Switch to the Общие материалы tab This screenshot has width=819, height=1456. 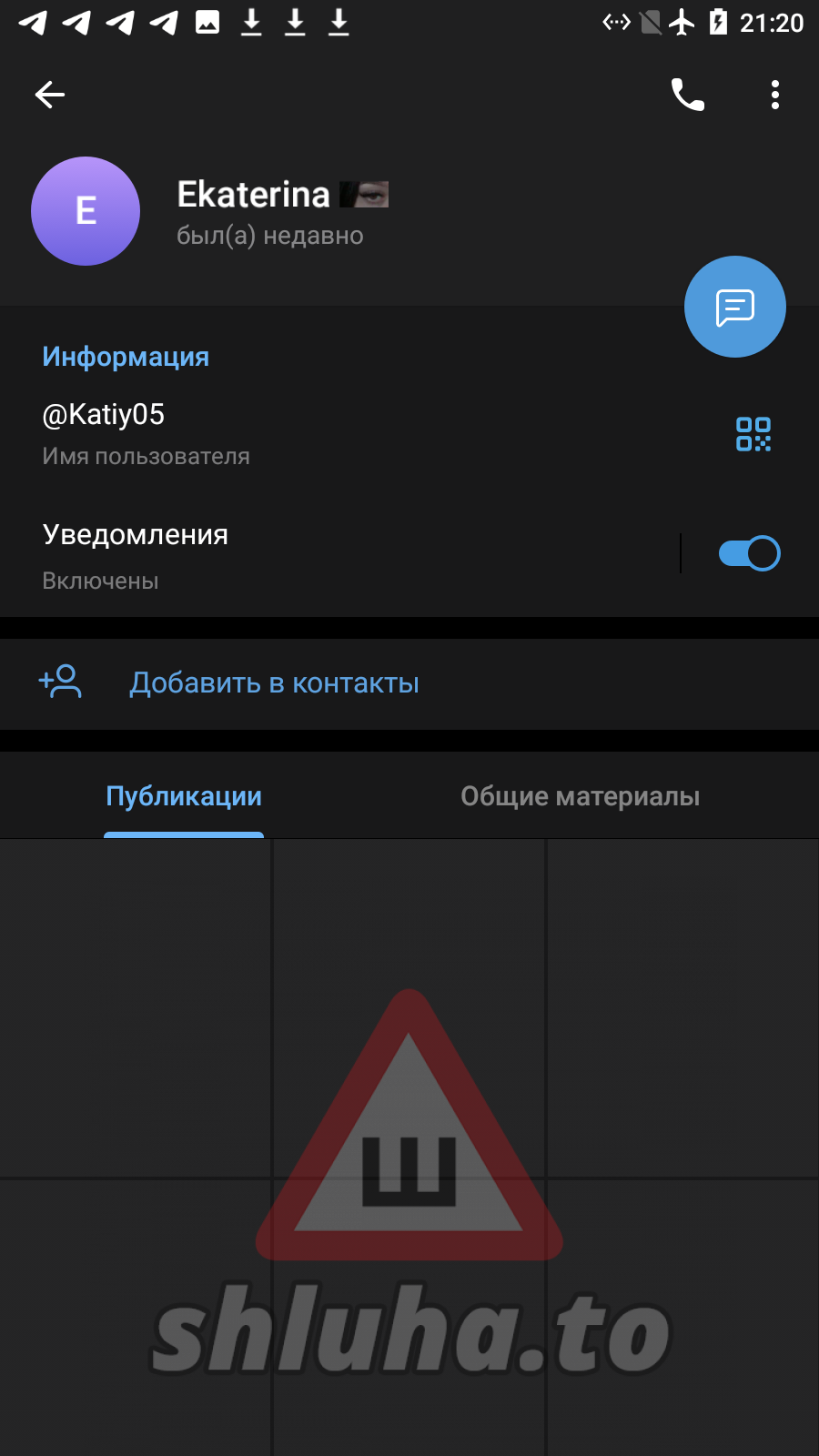pyautogui.click(x=580, y=796)
